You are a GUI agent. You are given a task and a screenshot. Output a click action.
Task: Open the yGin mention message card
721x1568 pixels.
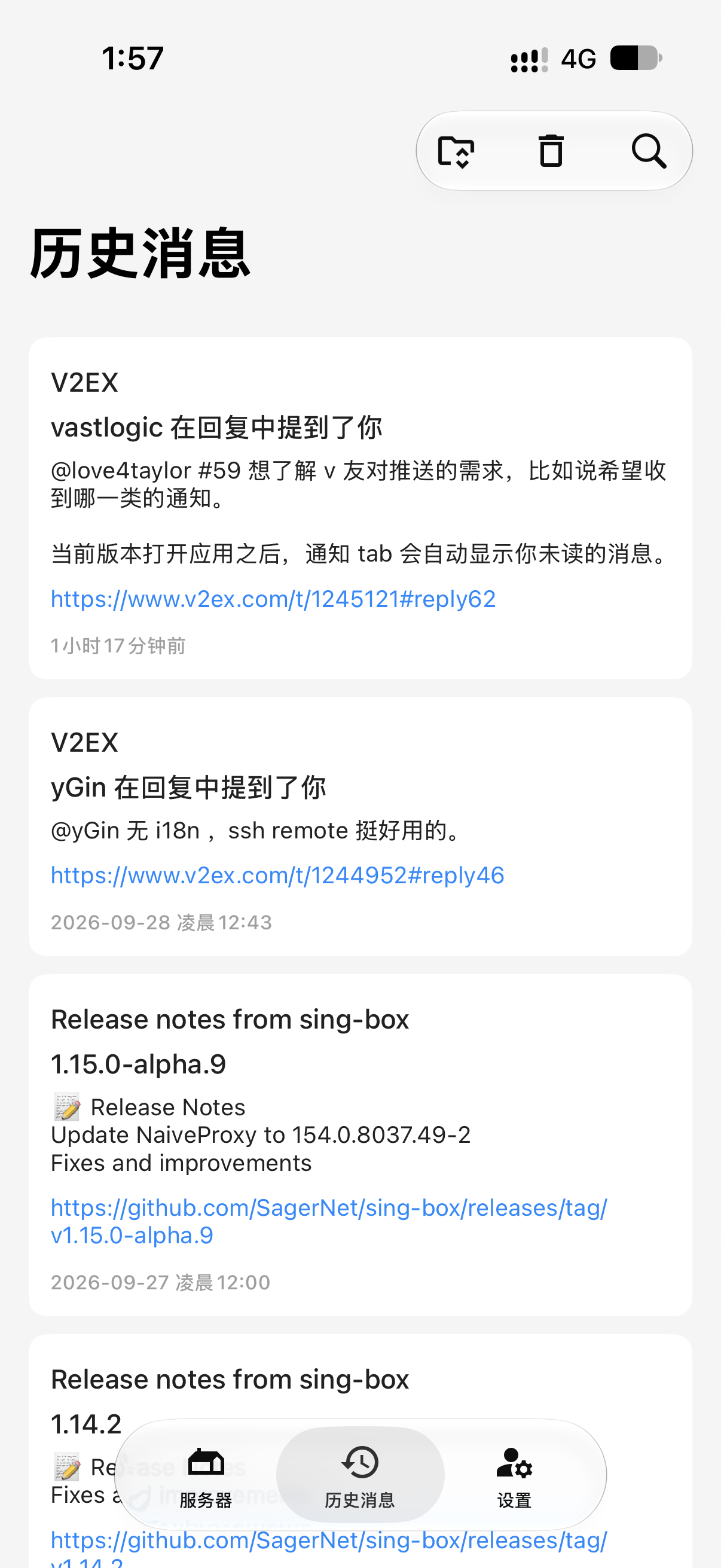point(360,826)
